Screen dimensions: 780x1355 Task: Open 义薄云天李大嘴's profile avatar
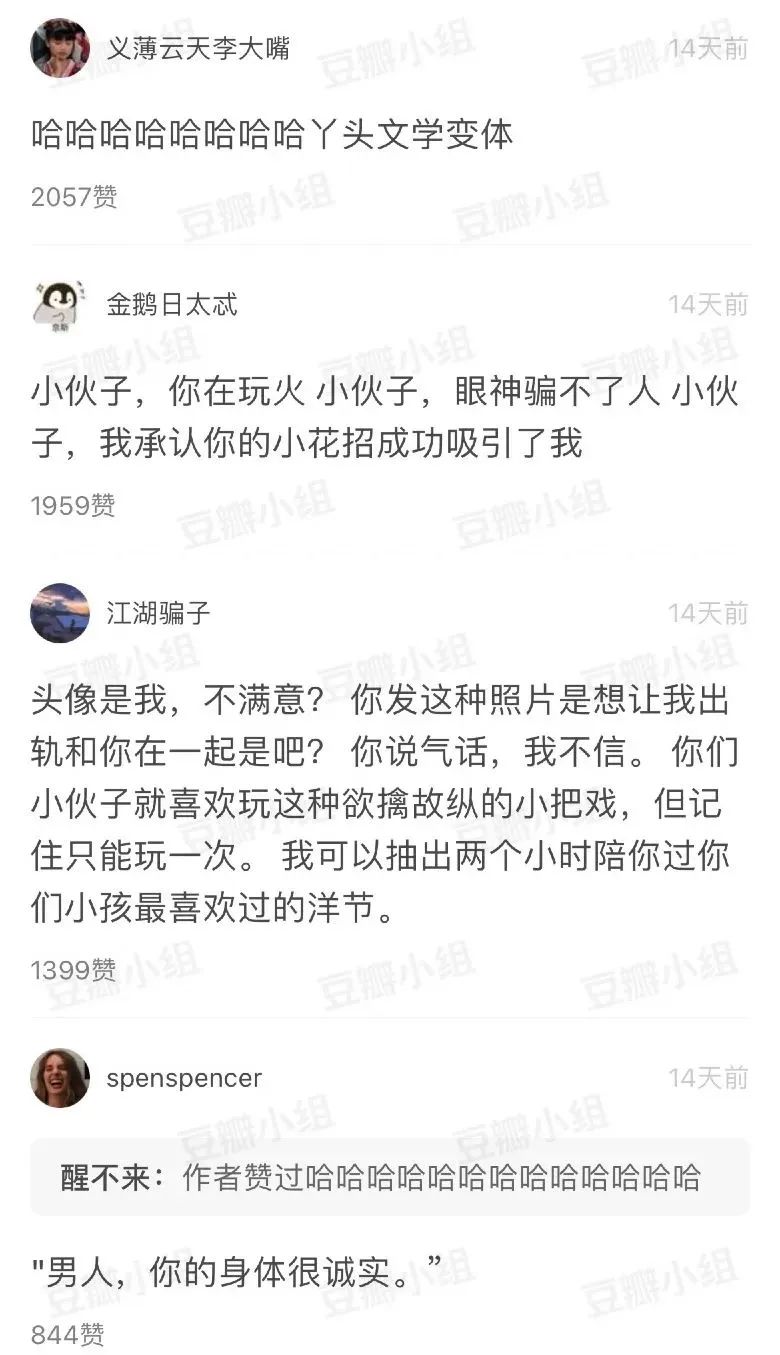pos(60,48)
